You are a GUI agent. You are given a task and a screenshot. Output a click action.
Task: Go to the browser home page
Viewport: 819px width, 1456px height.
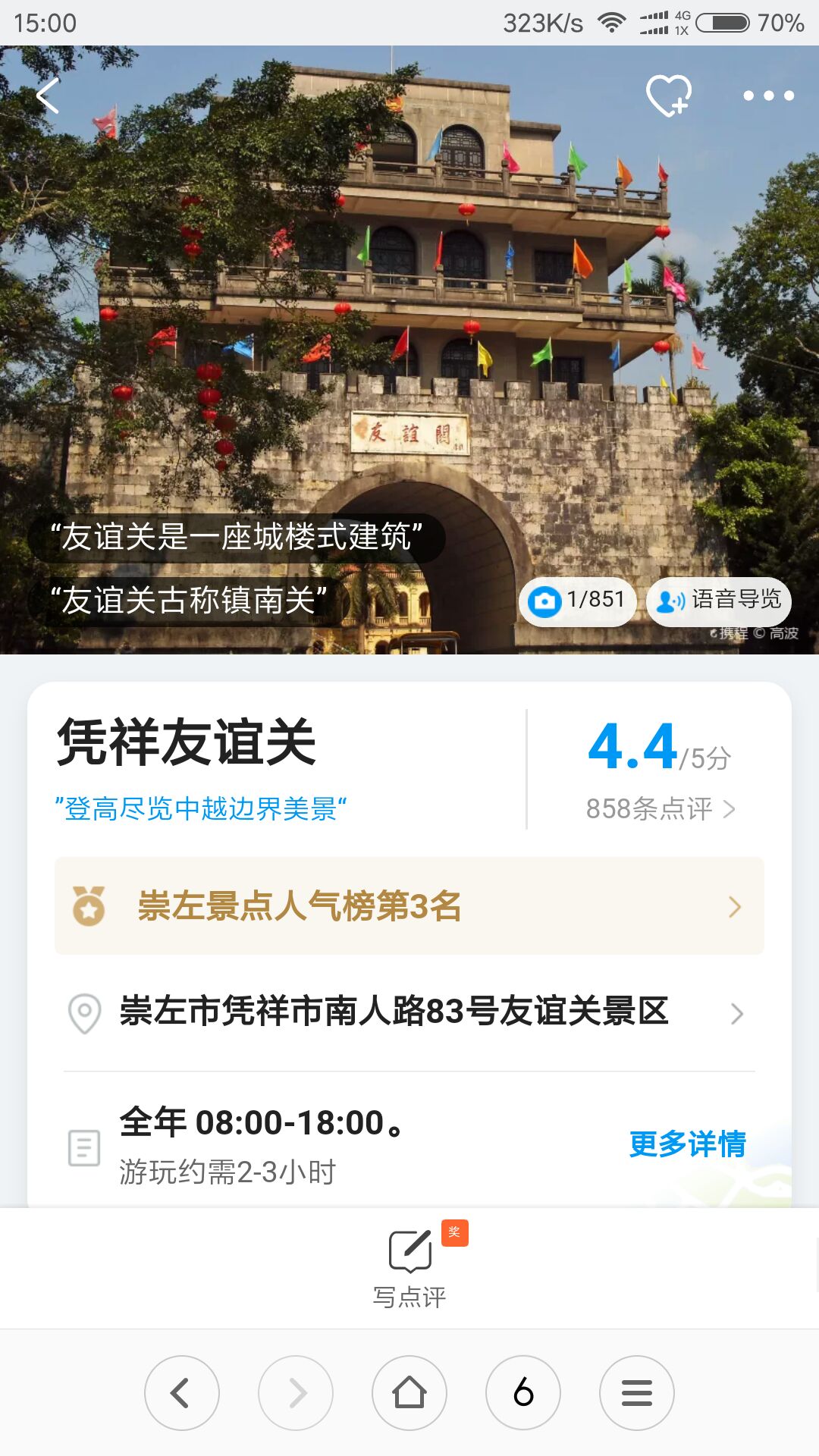409,1393
